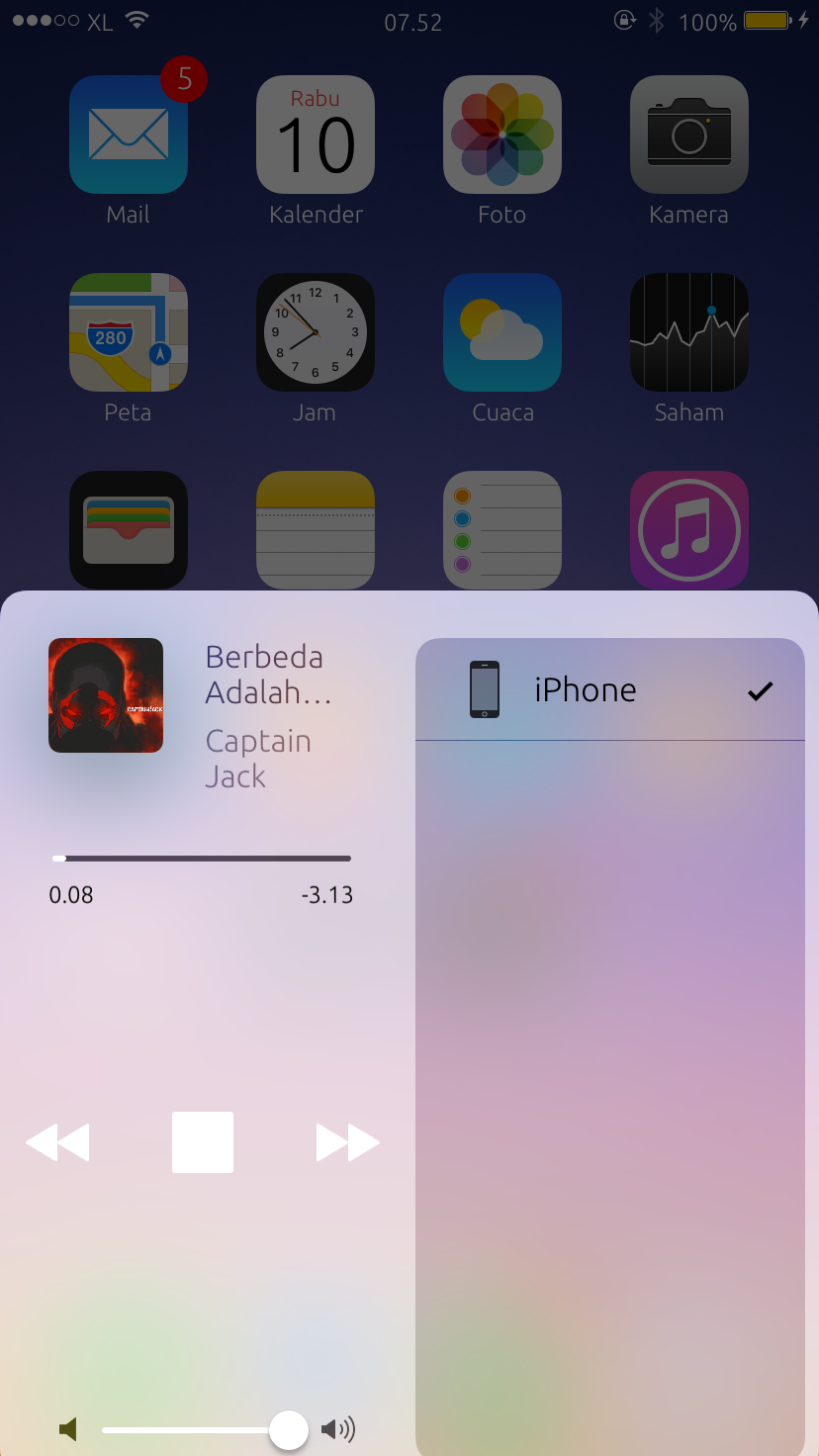Screen dimensions: 819x1456
Task: Skip back to the previous track
Action: 57,1142
